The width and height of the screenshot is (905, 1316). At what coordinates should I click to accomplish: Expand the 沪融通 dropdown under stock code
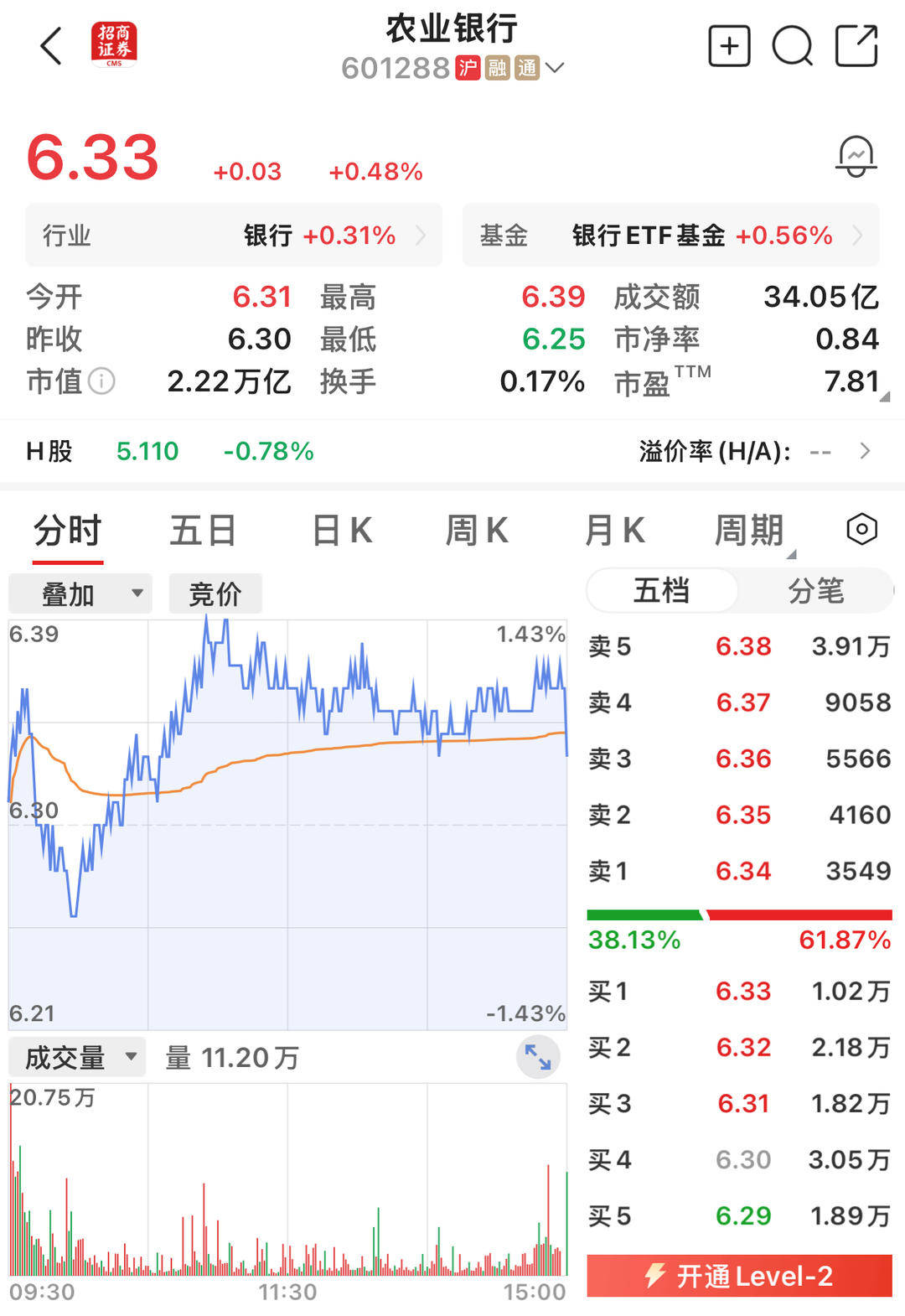[555, 68]
